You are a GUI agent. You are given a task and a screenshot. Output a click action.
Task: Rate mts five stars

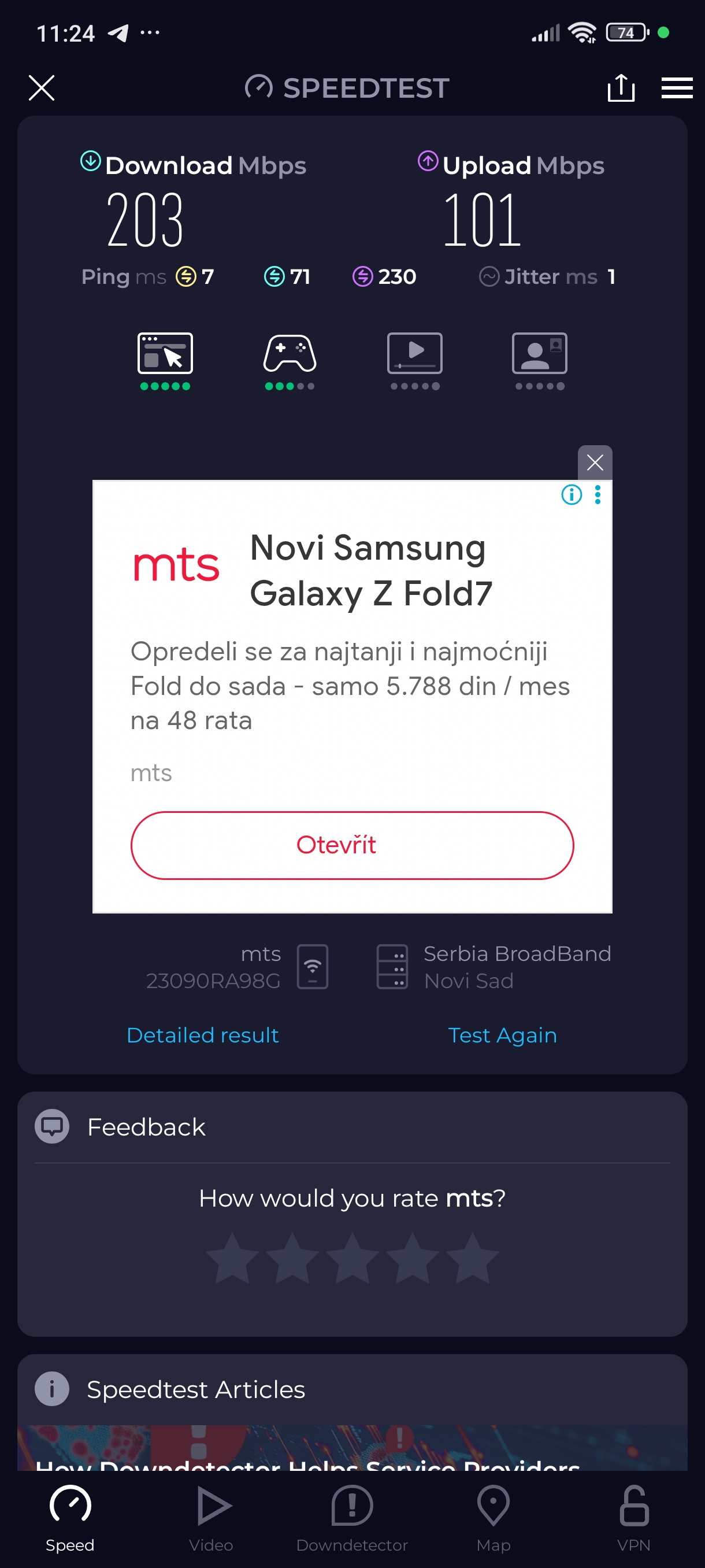tap(472, 1259)
